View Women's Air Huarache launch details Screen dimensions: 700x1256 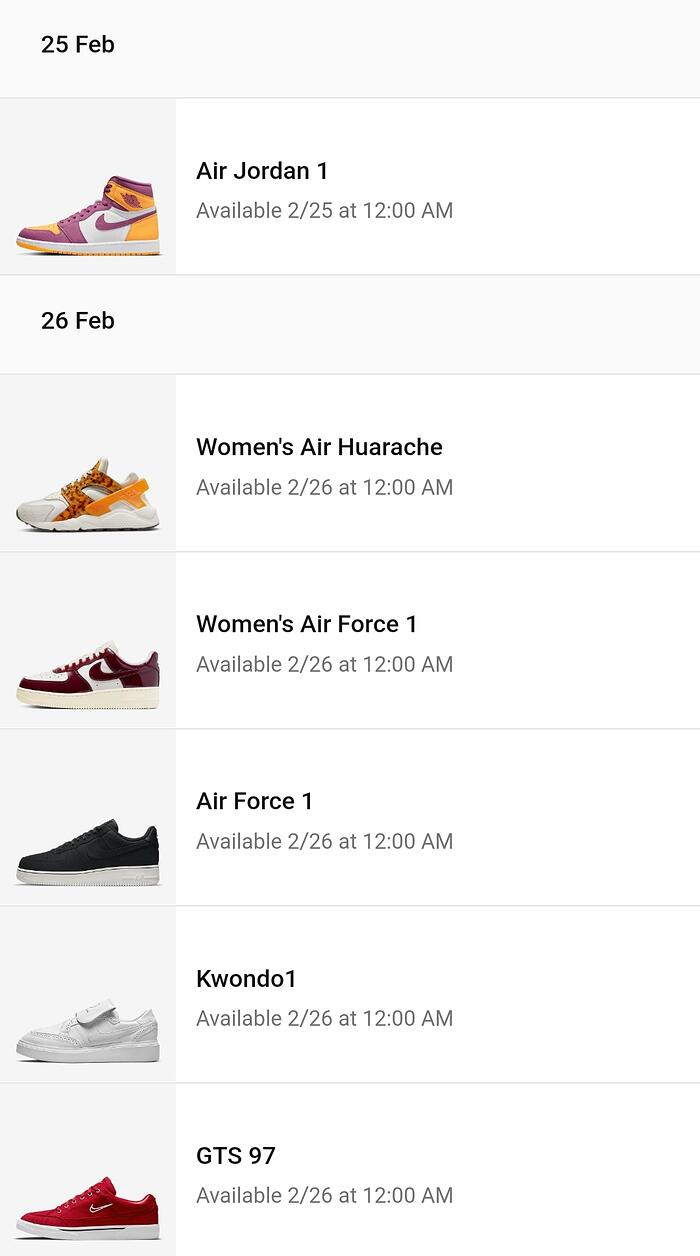pyautogui.click(x=350, y=464)
